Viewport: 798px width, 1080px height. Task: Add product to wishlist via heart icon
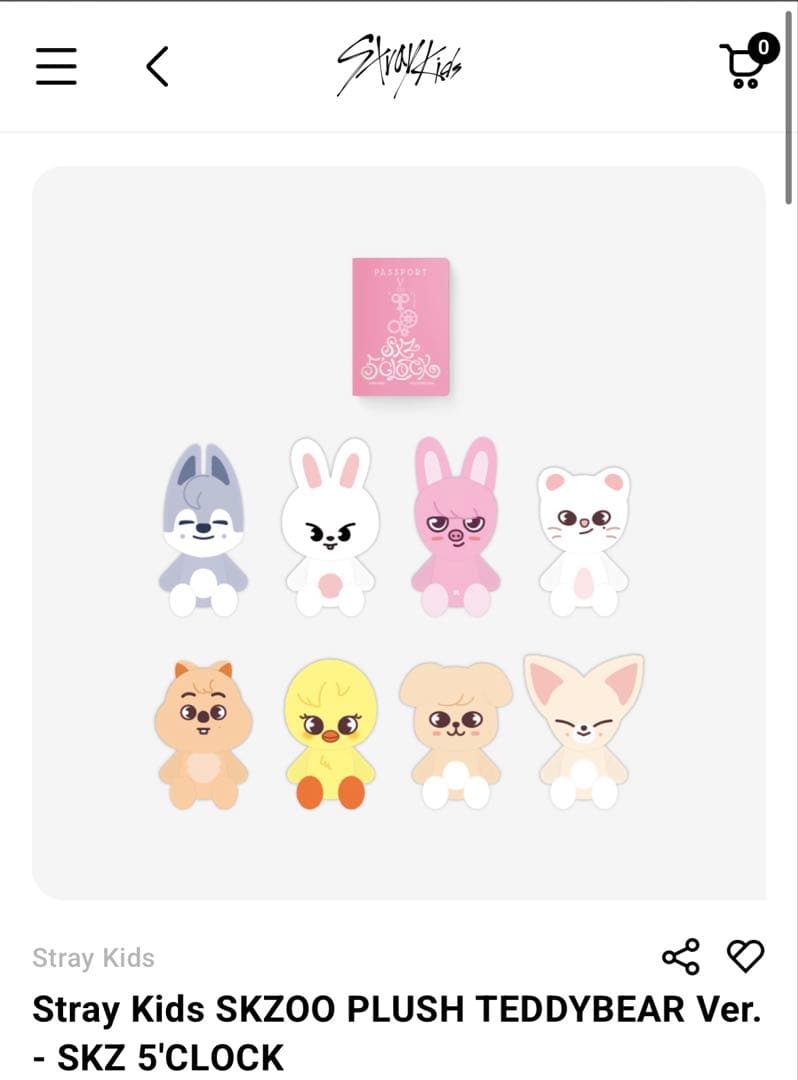click(x=745, y=958)
